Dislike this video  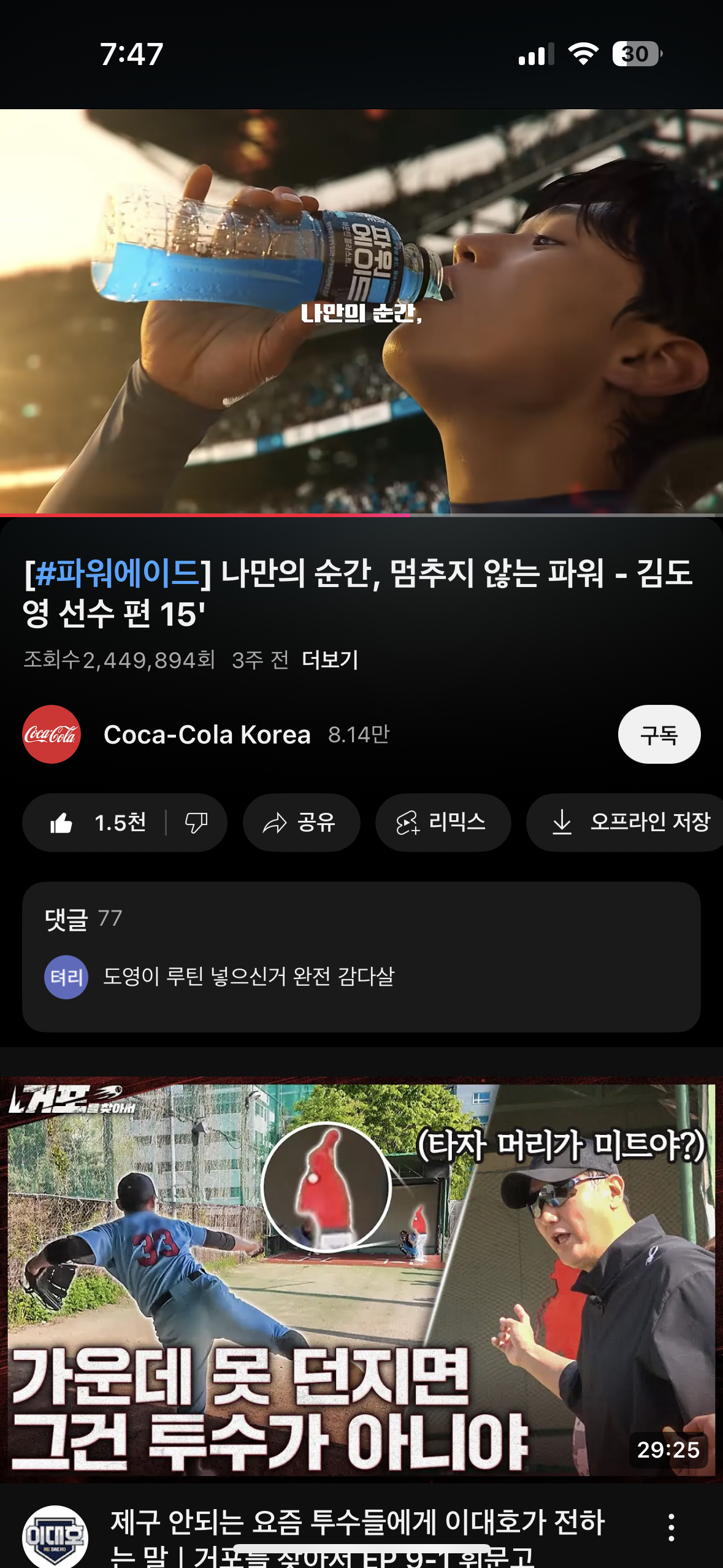click(x=197, y=823)
